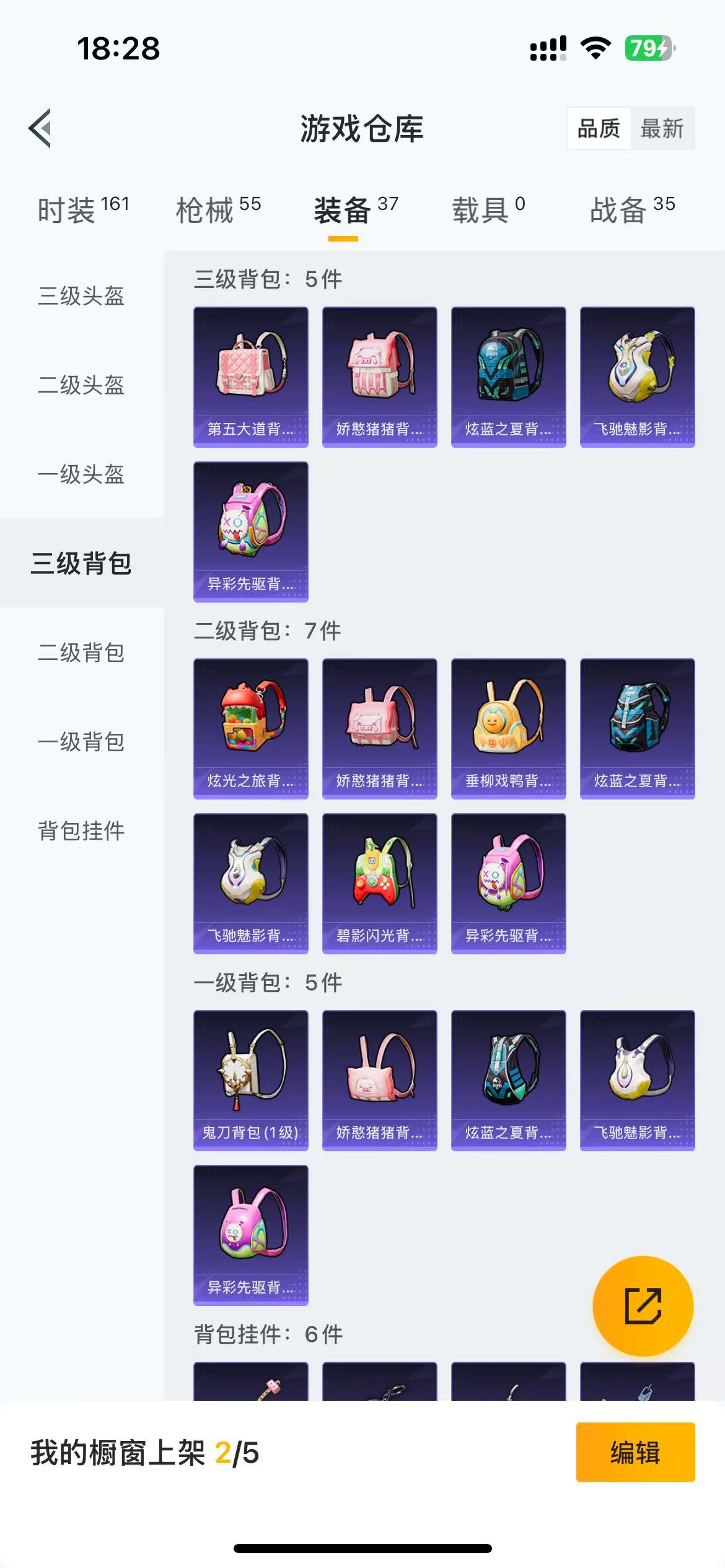Open the 战备 tab
Screen dimensions: 725x1568
(x=633, y=209)
